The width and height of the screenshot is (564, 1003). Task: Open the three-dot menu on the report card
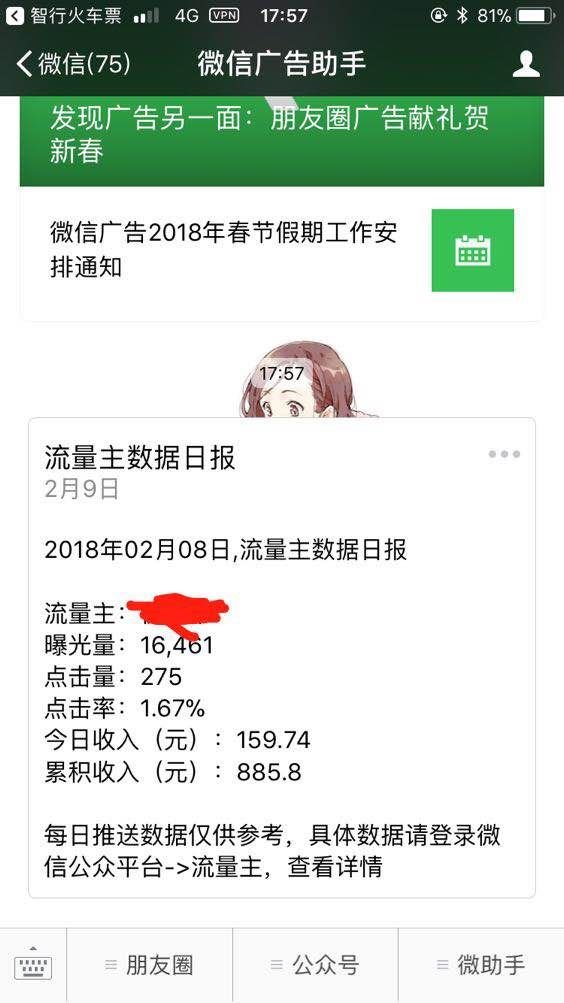(x=505, y=454)
